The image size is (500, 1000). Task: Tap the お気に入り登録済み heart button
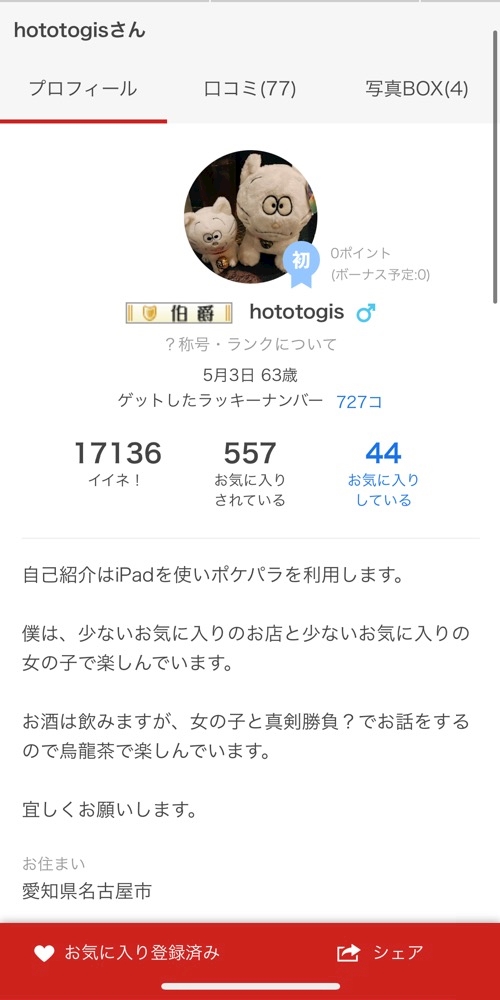click(x=126, y=953)
